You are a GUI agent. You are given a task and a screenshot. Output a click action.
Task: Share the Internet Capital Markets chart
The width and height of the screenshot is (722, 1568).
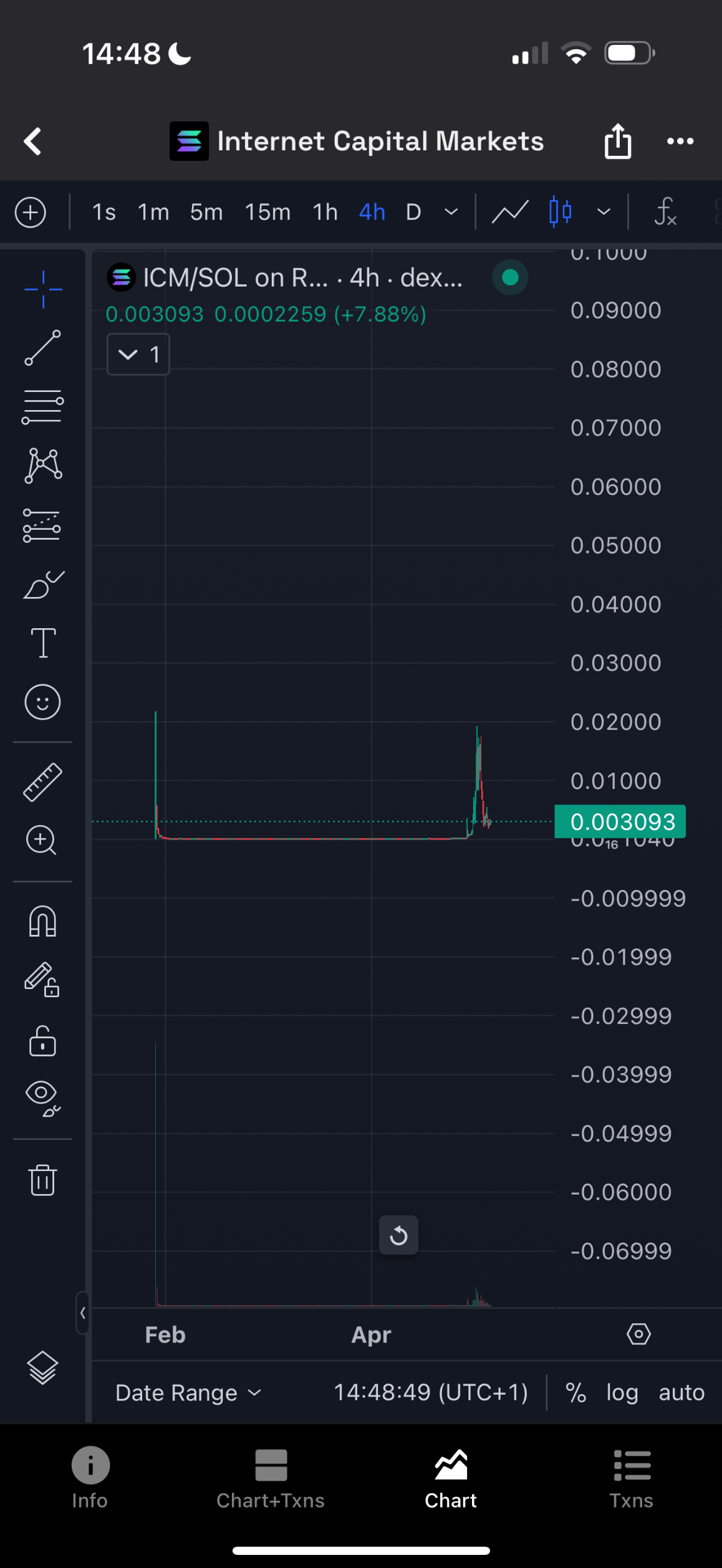click(617, 141)
